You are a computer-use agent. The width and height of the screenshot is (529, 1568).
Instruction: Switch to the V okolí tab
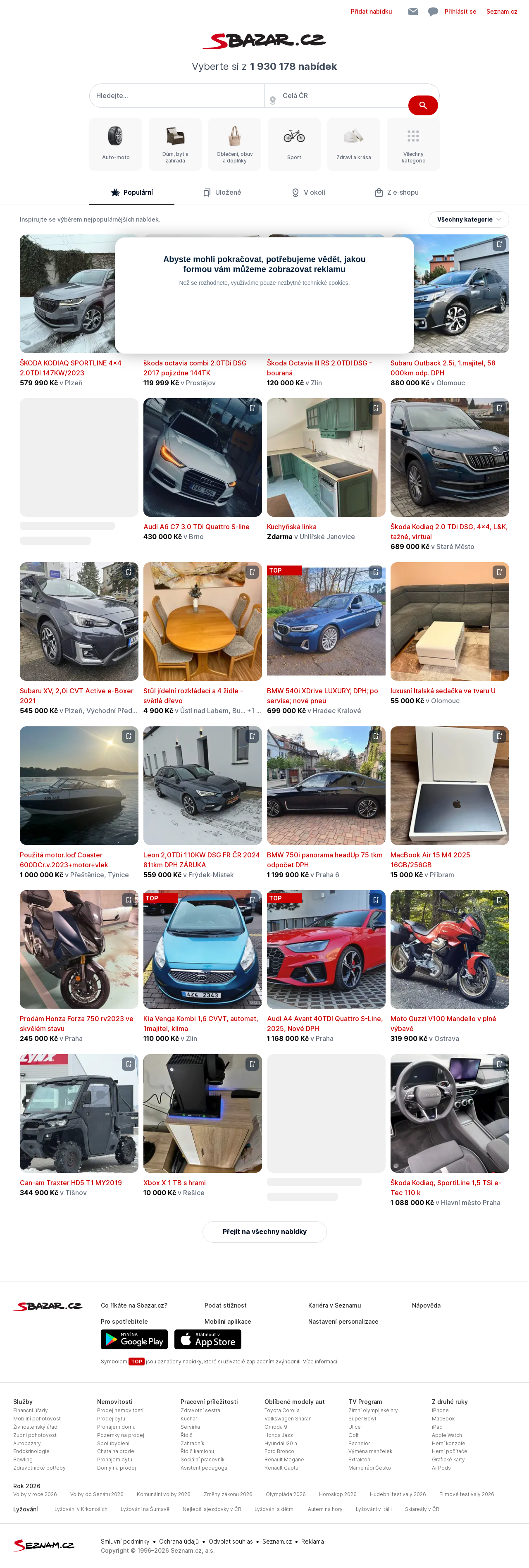(x=308, y=192)
